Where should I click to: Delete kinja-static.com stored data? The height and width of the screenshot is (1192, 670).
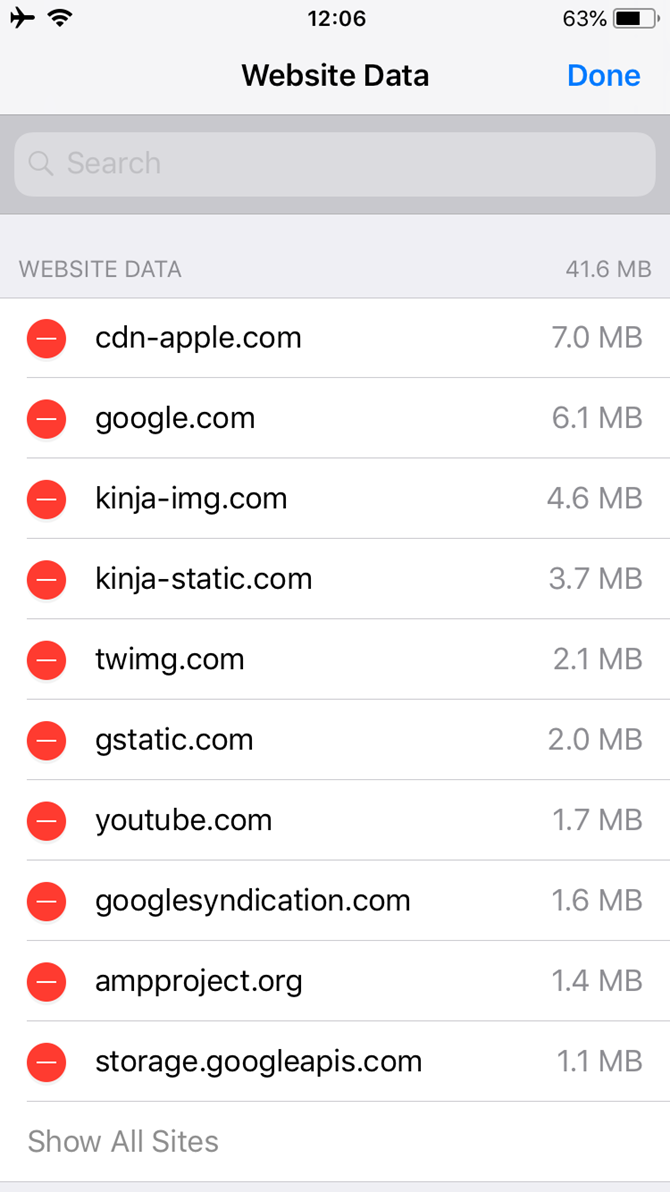46,579
